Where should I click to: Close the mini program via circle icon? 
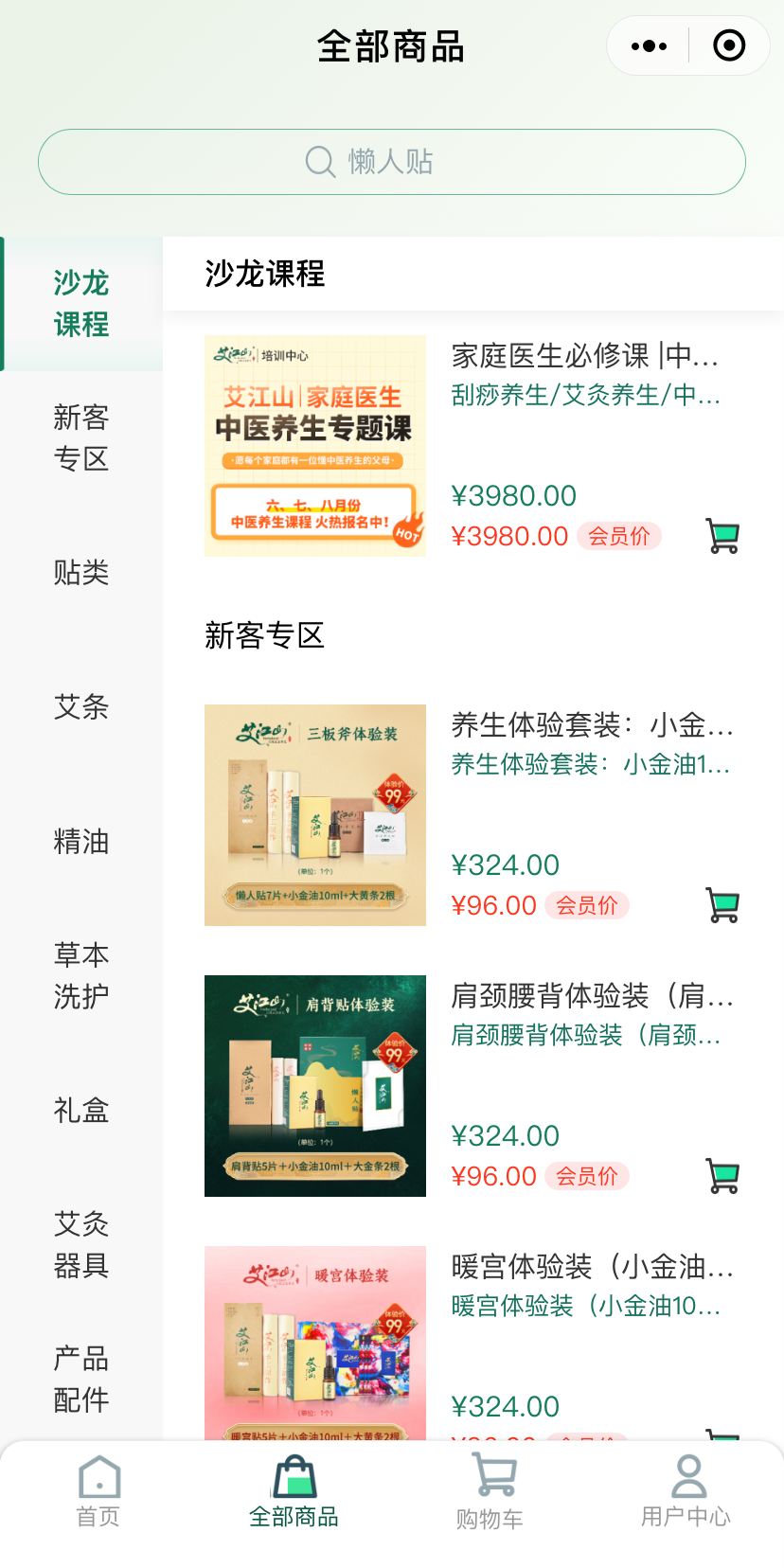click(728, 45)
